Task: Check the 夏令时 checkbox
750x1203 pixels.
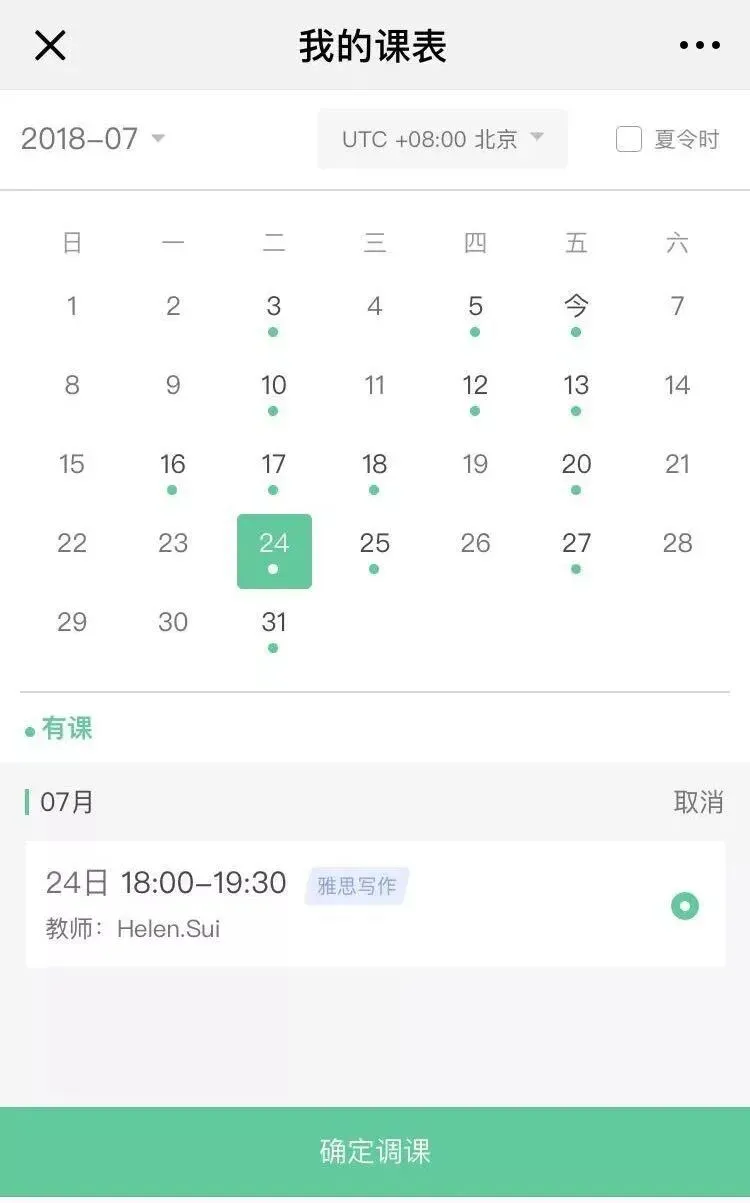Action: [629, 139]
